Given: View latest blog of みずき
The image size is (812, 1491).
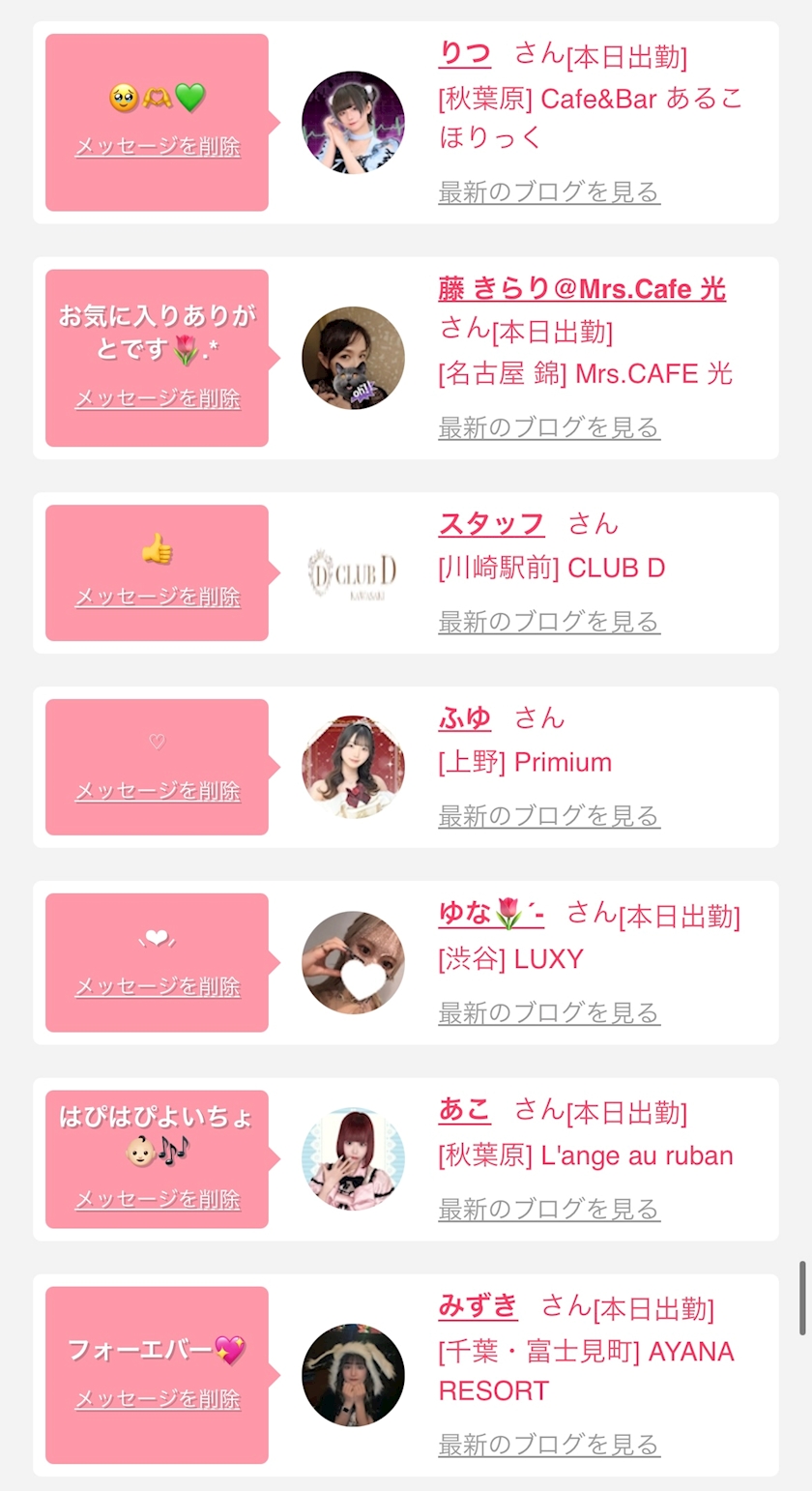Looking at the screenshot, I should click(x=549, y=1445).
